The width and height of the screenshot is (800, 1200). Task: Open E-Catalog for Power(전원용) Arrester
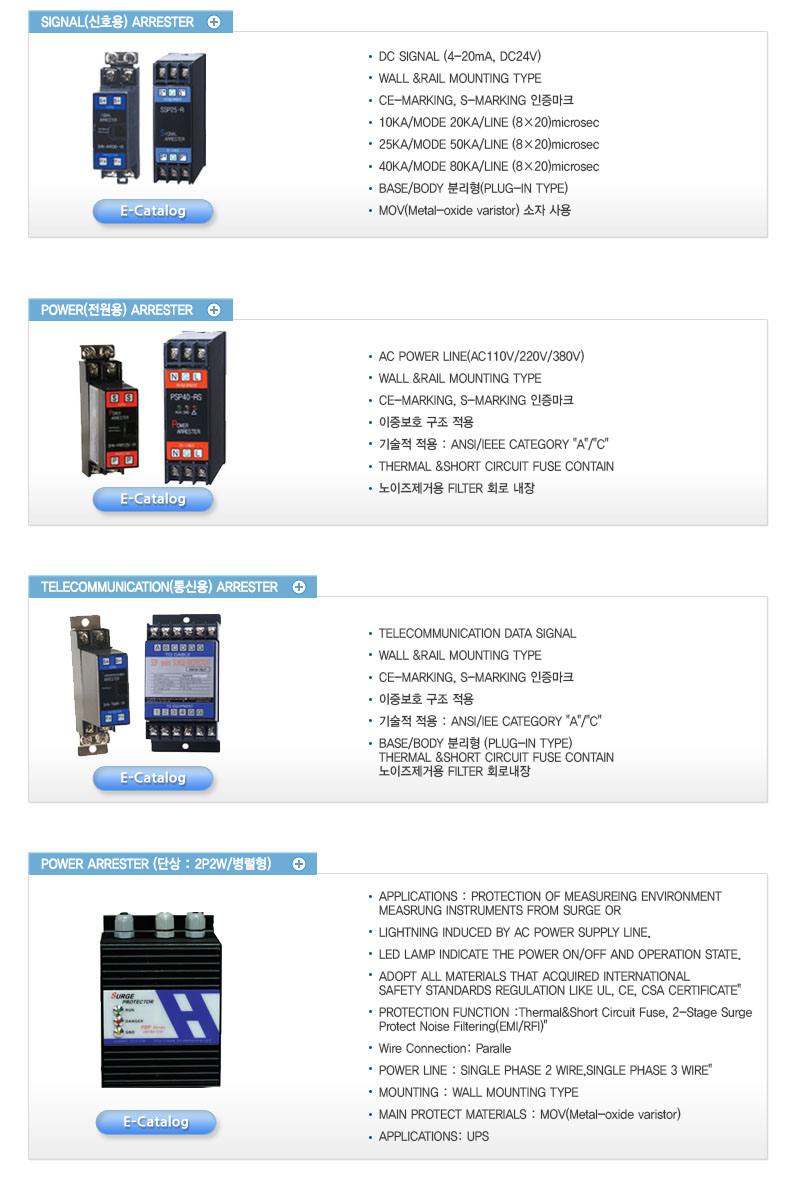point(153,499)
